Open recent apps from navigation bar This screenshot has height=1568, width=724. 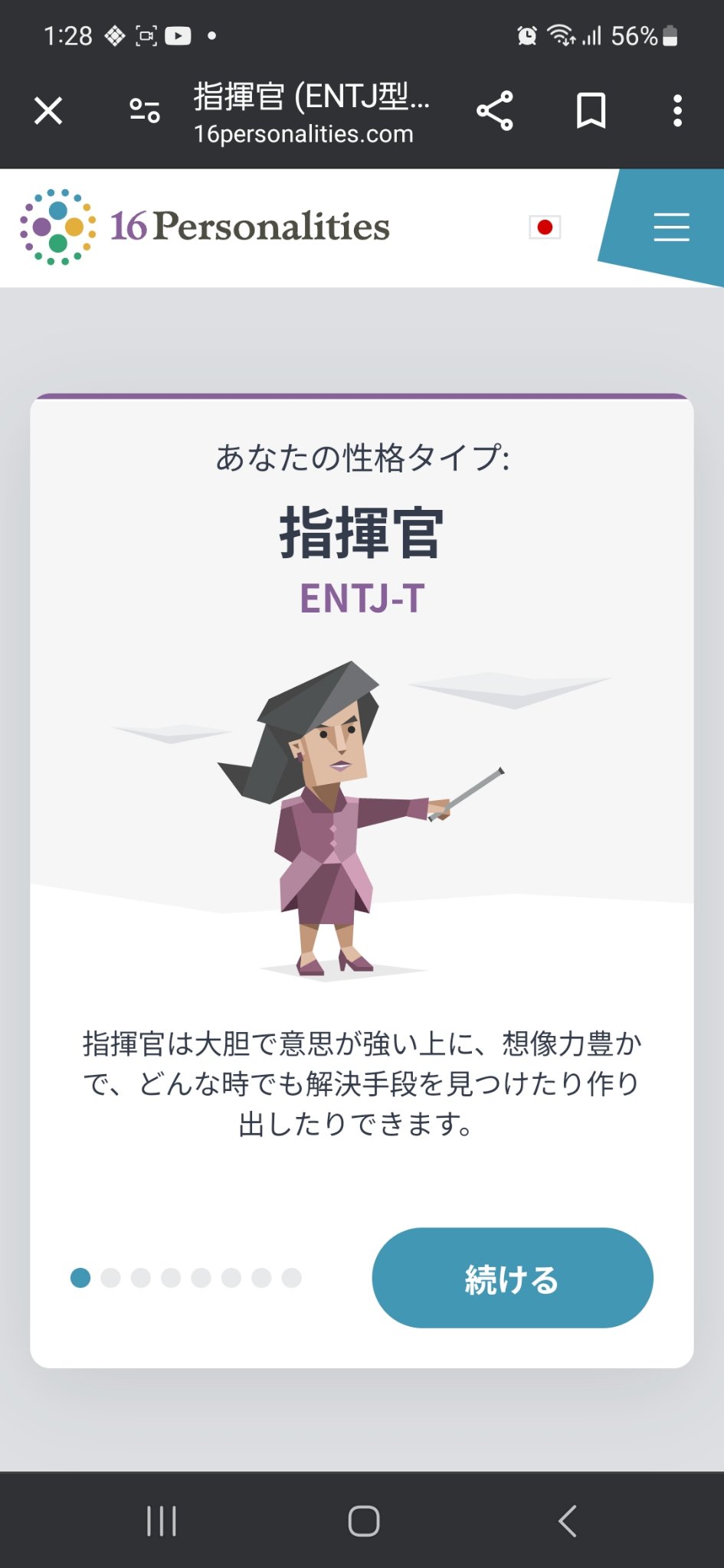(162, 1521)
